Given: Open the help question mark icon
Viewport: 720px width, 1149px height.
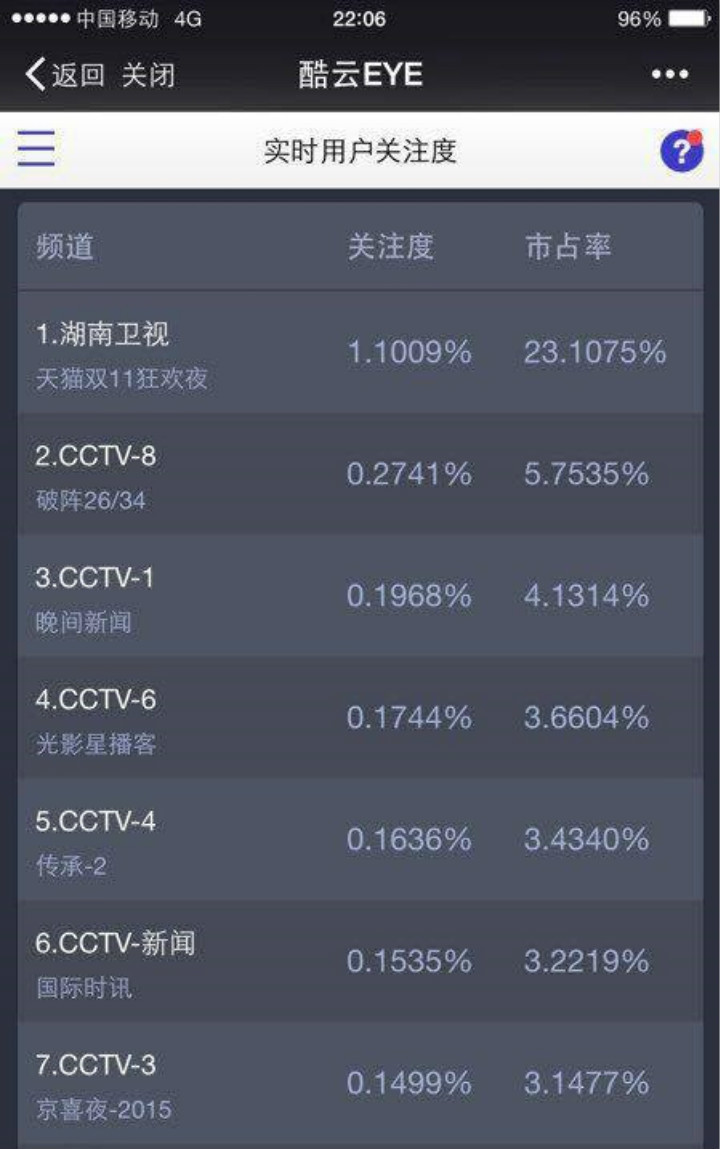Looking at the screenshot, I should click(681, 151).
